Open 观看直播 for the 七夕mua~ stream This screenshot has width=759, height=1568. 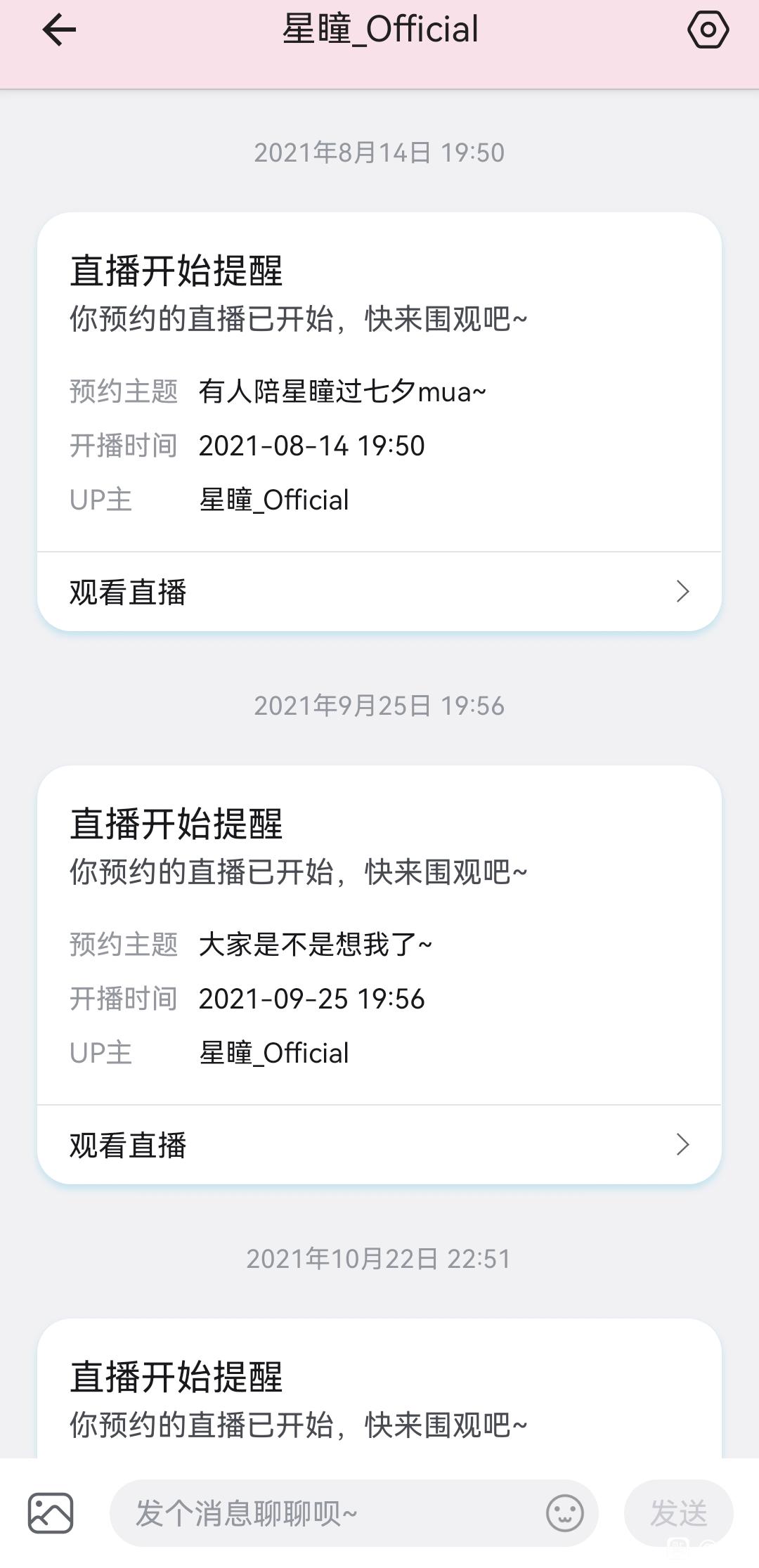point(379,592)
